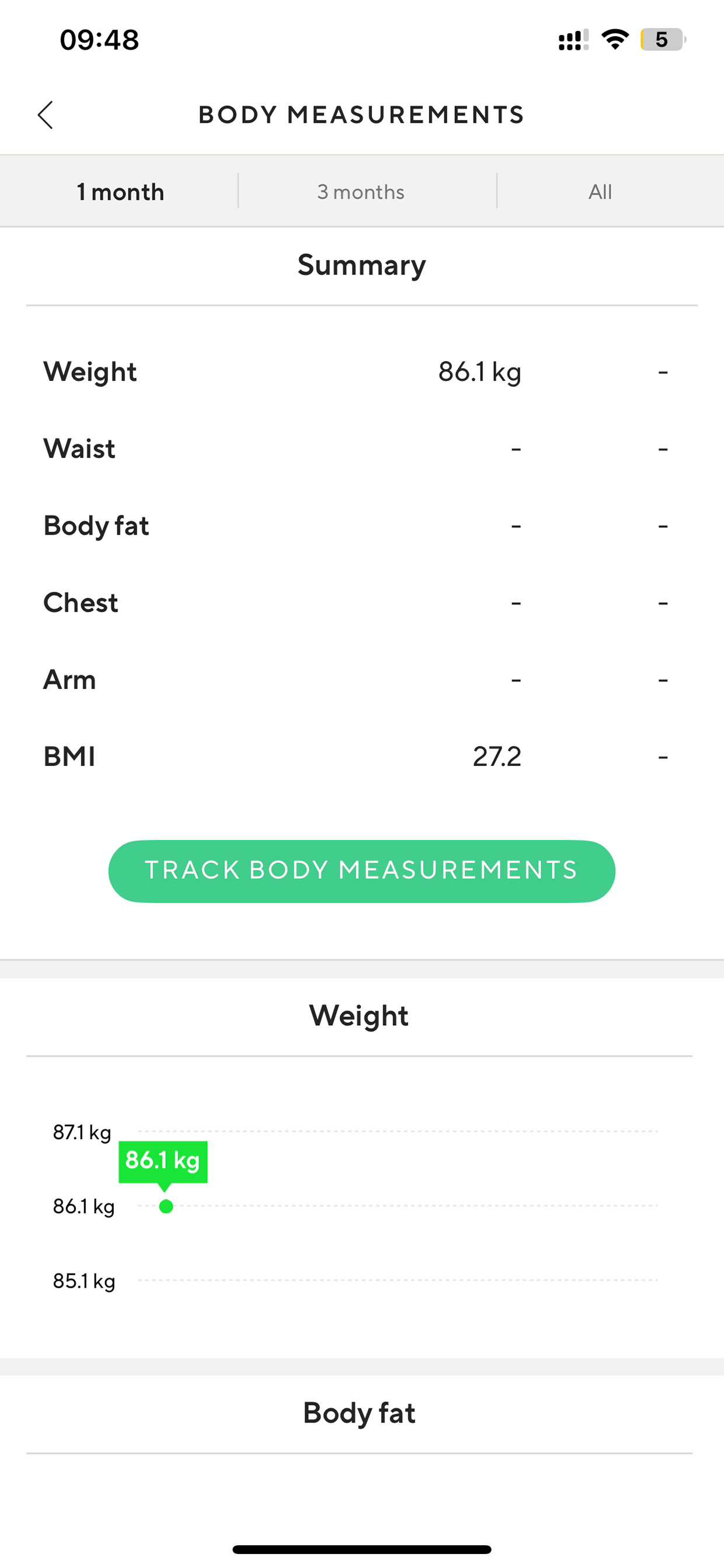Tap Track Body Measurements button
The height and width of the screenshot is (1568, 724).
(x=361, y=871)
